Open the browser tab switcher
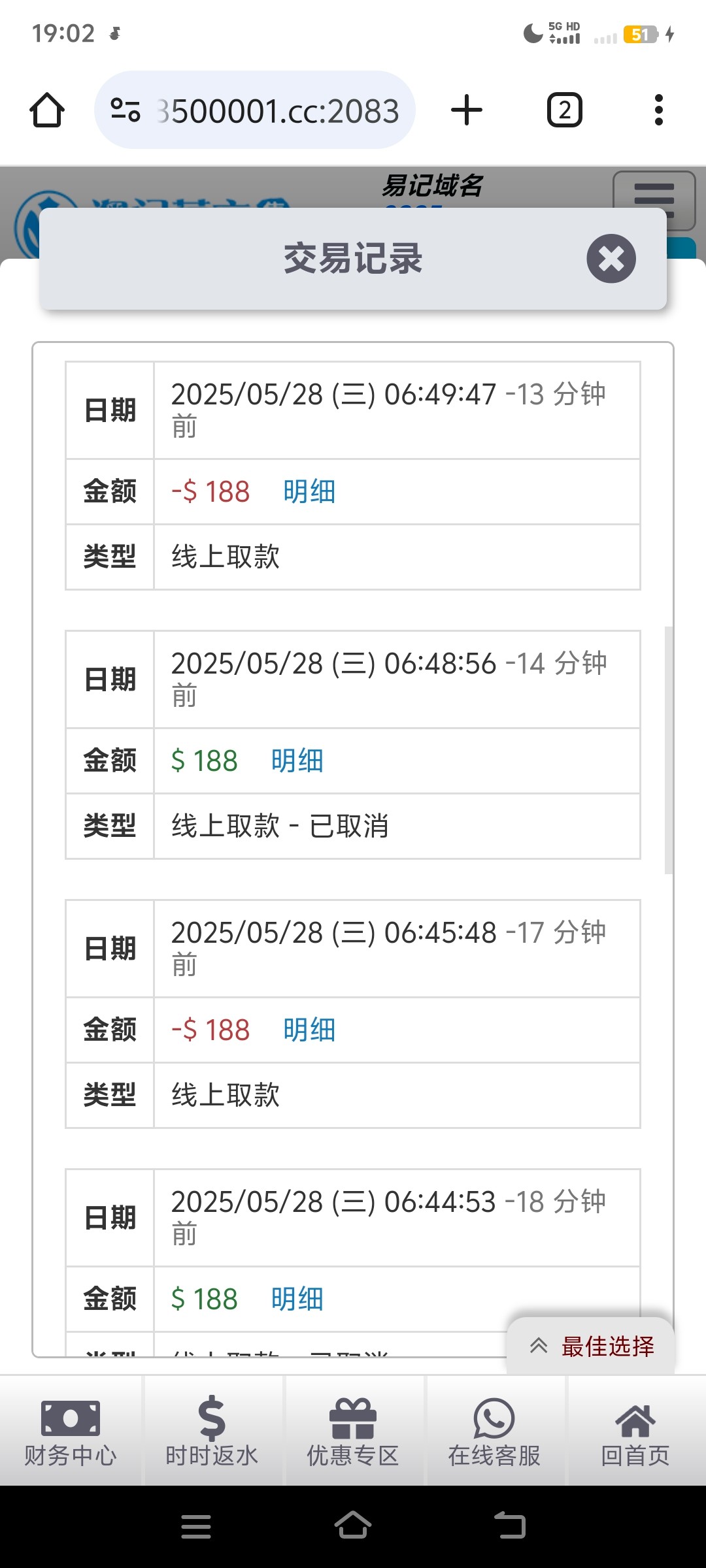The image size is (706, 1568). [x=565, y=110]
